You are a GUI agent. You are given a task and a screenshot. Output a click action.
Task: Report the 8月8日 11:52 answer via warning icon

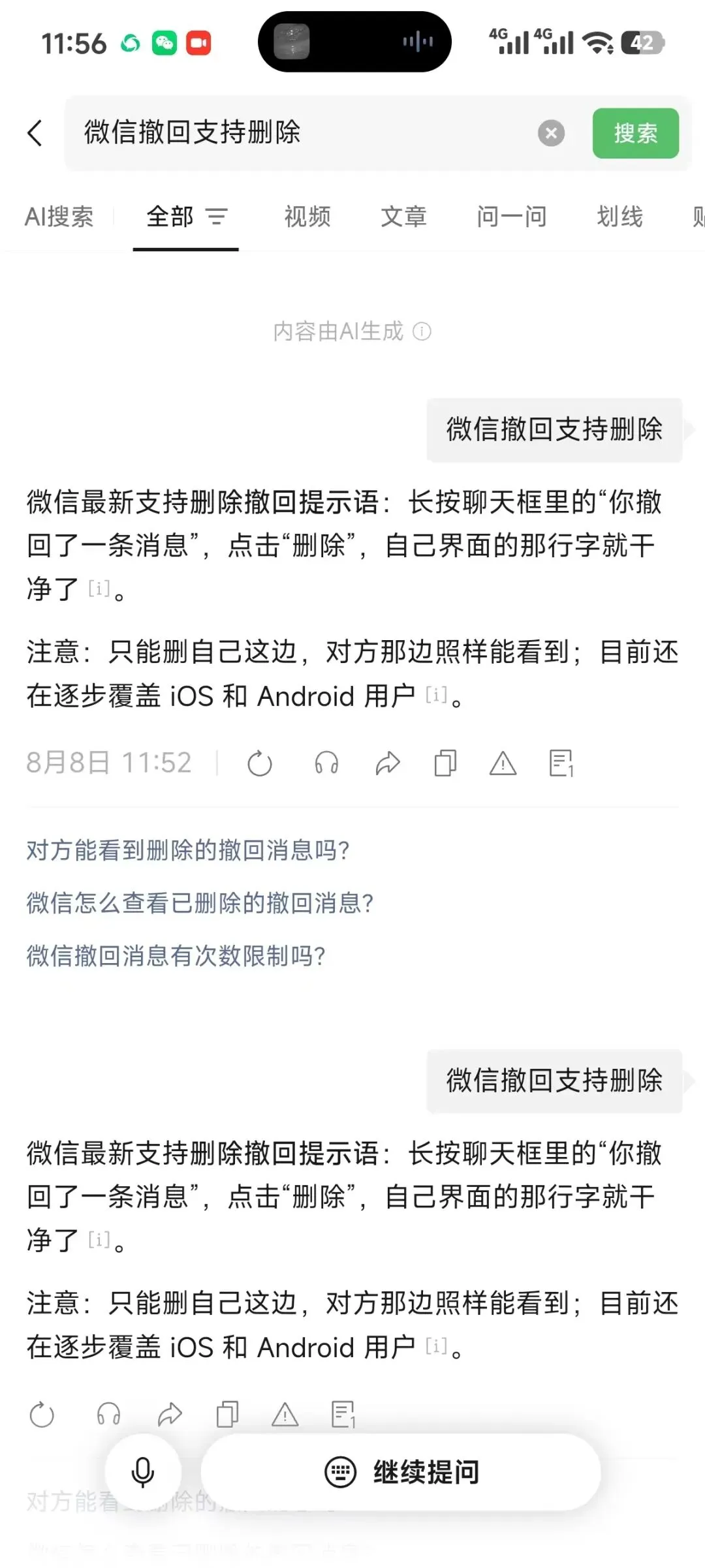503,763
